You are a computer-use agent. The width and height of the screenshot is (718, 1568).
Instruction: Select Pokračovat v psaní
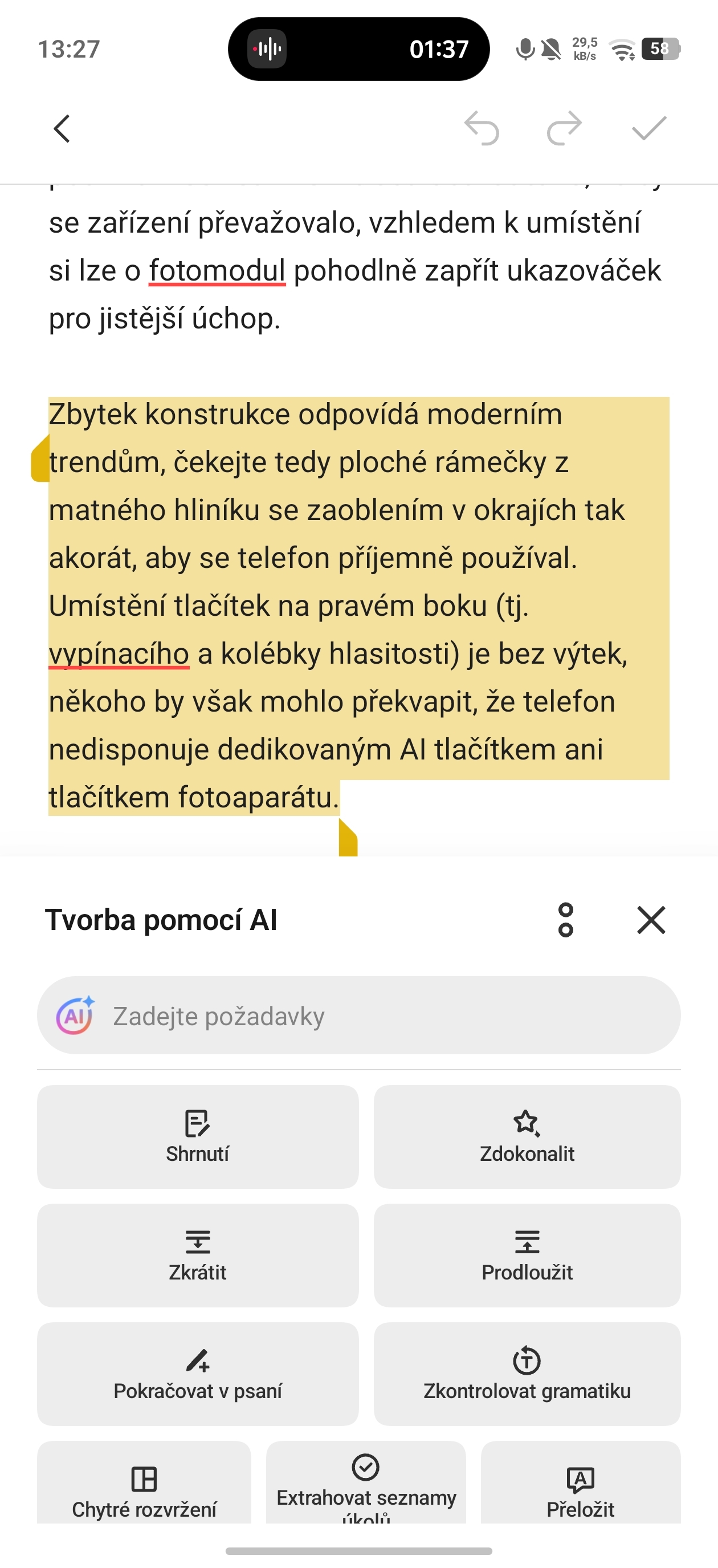point(198,1374)
